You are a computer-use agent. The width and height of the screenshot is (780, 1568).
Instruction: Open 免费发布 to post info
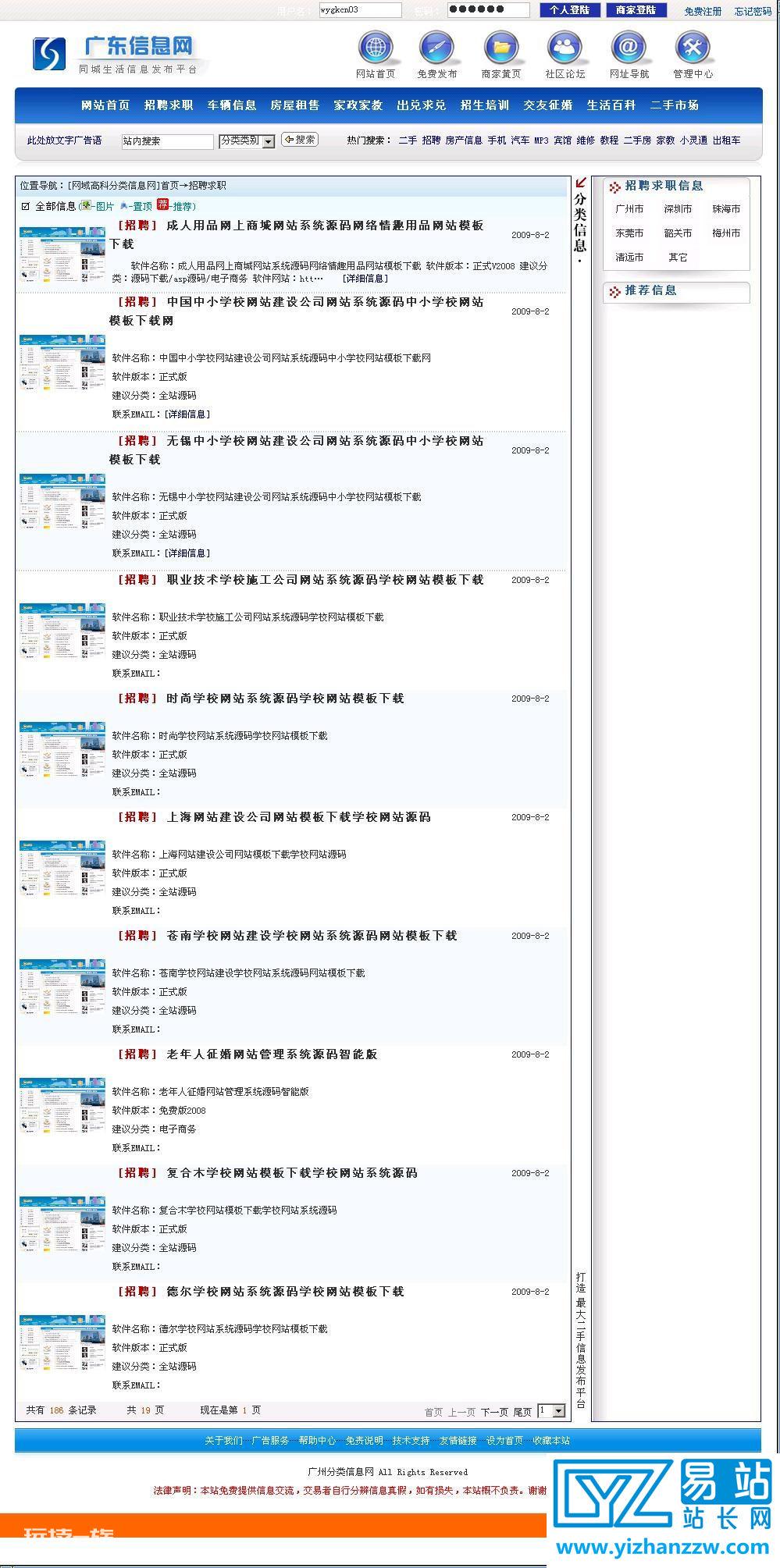436,48
